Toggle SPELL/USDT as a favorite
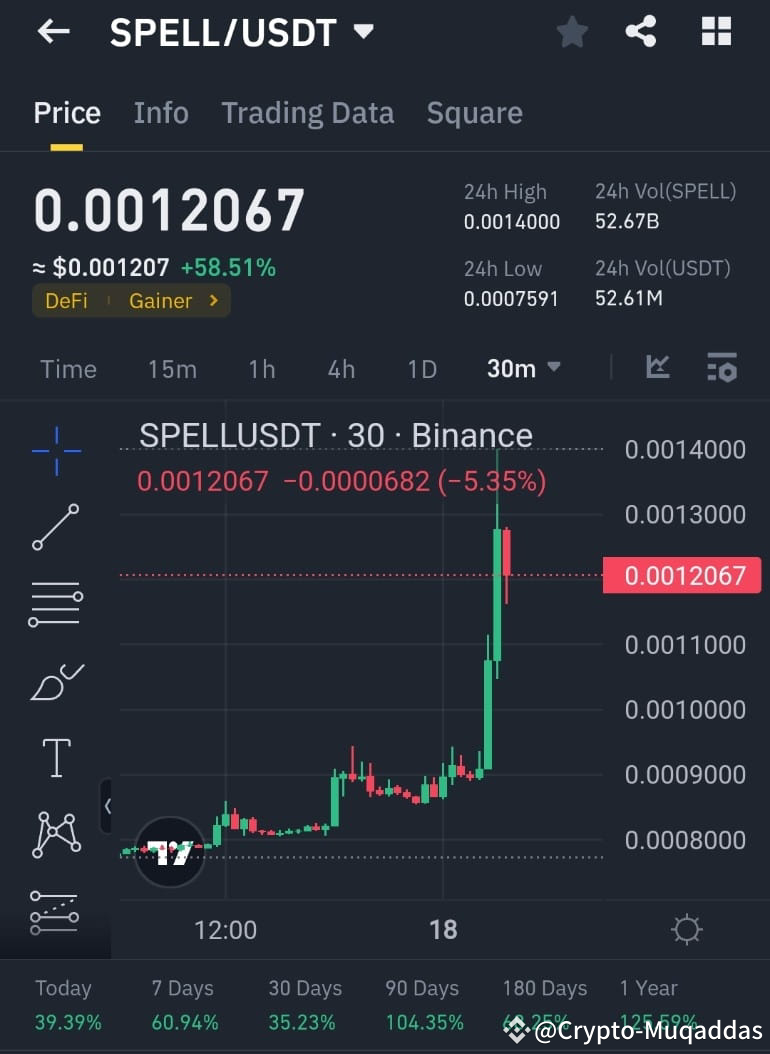770x1054 pixels. pyautogui.click(x=572, y=31)
